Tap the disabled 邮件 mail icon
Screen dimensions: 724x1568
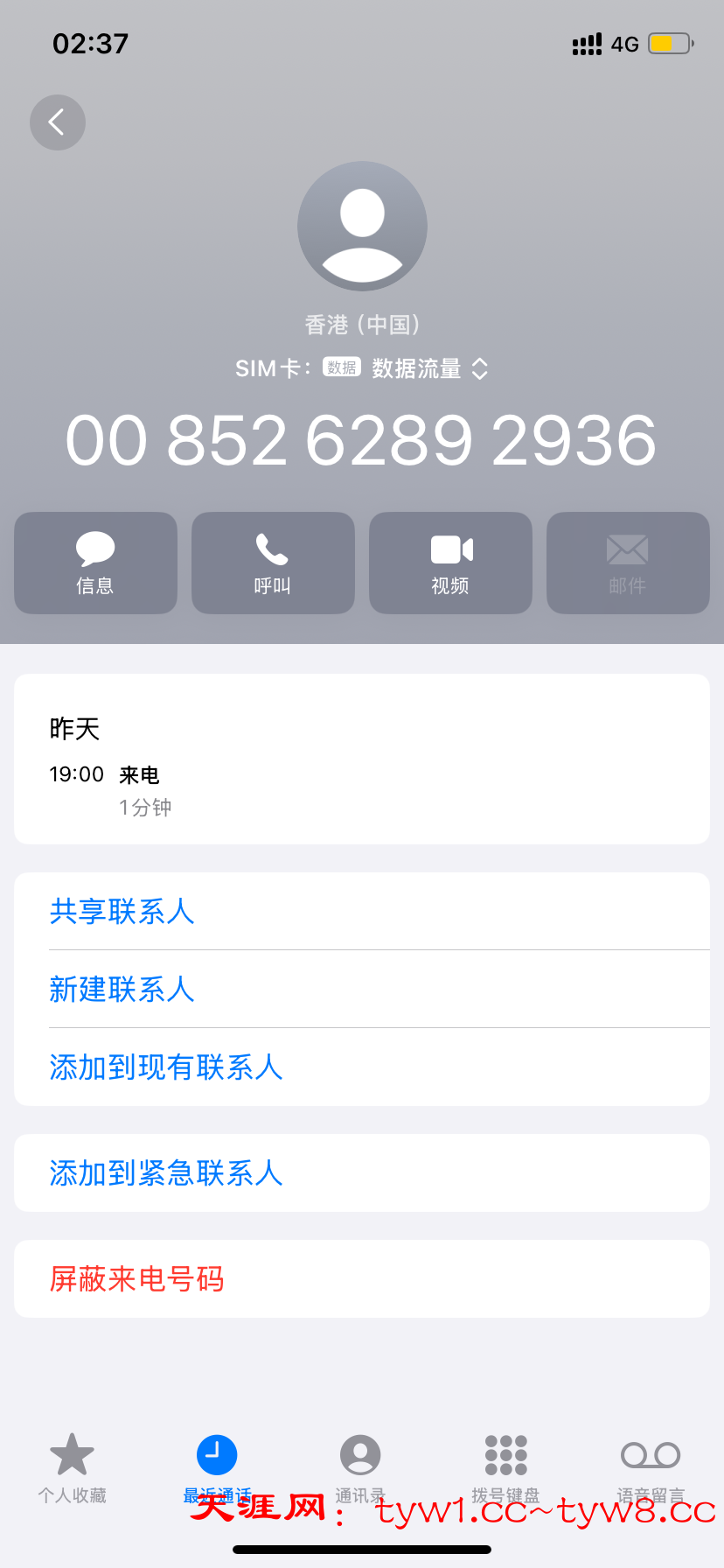point(627,563)
